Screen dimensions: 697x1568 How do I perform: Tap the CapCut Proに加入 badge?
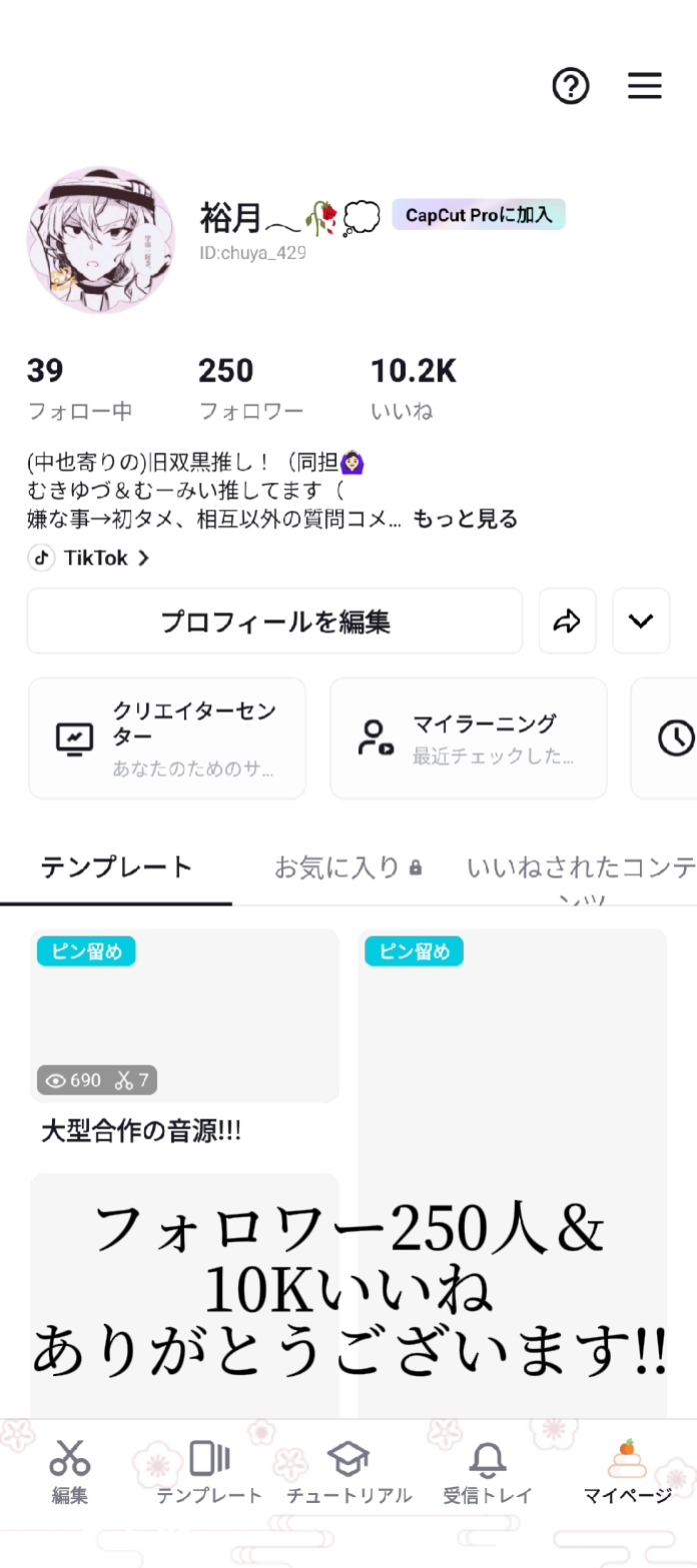(x=478, y=215)
